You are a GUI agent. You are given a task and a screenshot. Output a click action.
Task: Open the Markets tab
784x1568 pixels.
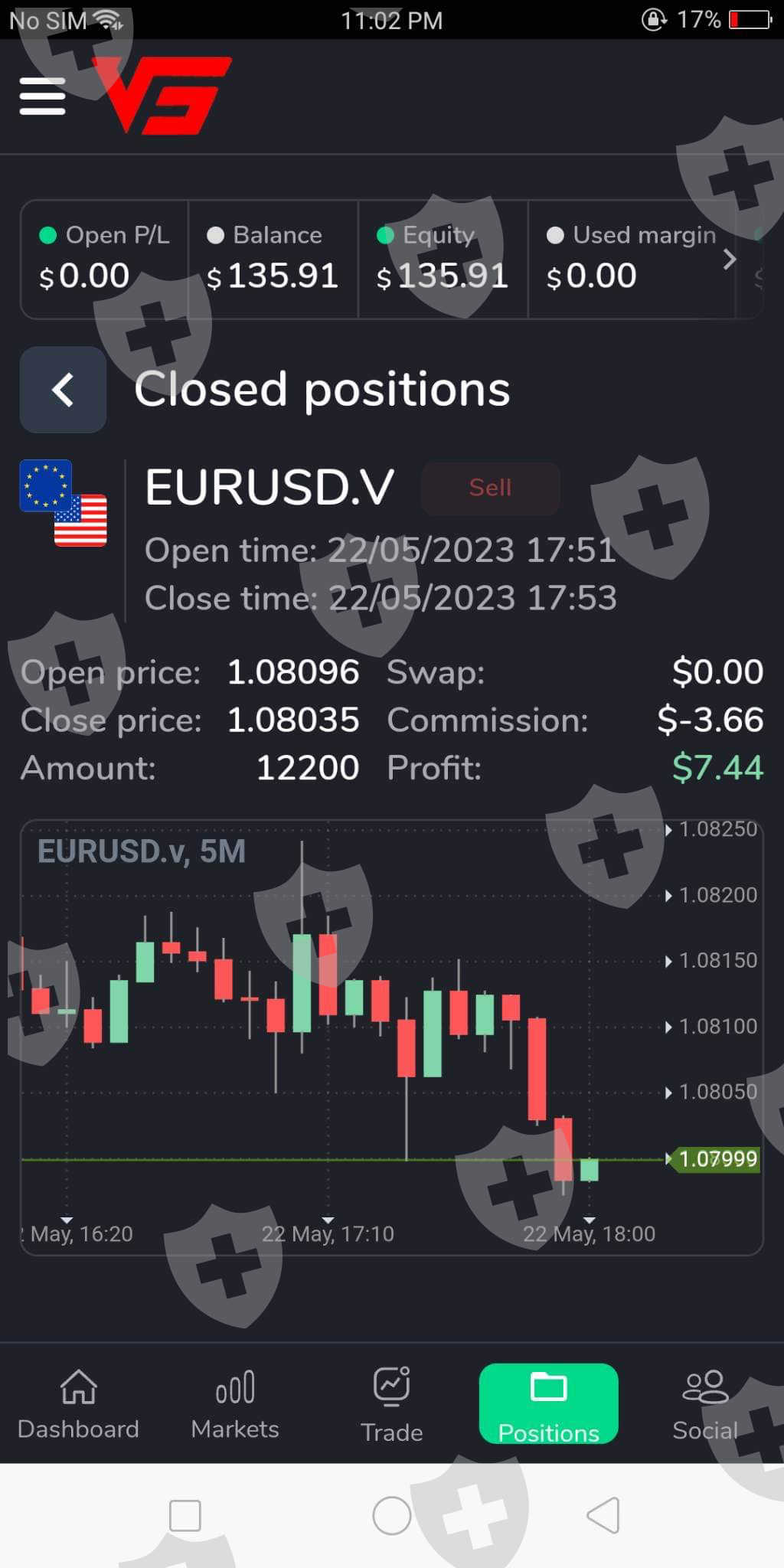coord(235,1404)
